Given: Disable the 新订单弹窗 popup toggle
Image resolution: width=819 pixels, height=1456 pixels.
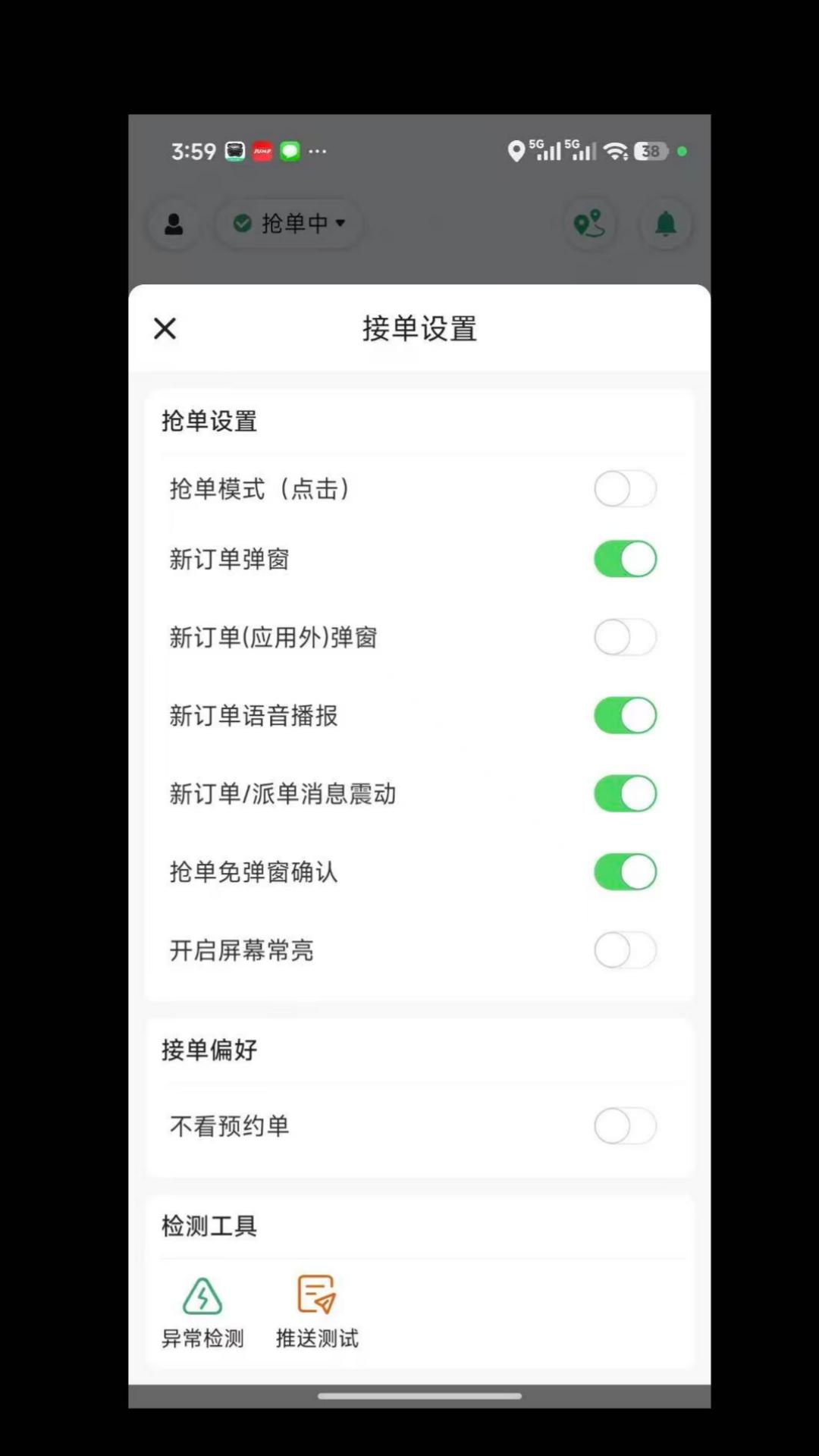Looking at the screenshot, I should (625, 559).
